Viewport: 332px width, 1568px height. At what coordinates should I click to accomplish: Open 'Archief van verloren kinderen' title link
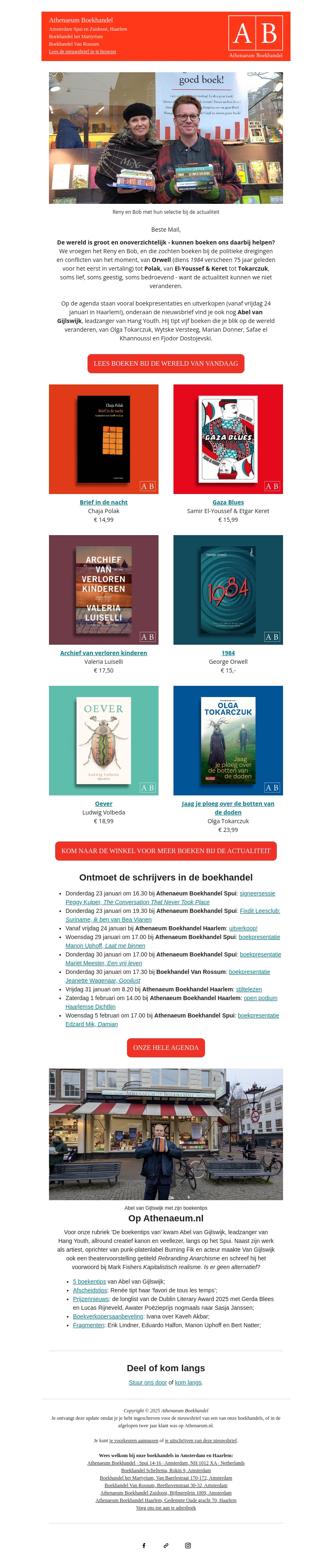103,653
